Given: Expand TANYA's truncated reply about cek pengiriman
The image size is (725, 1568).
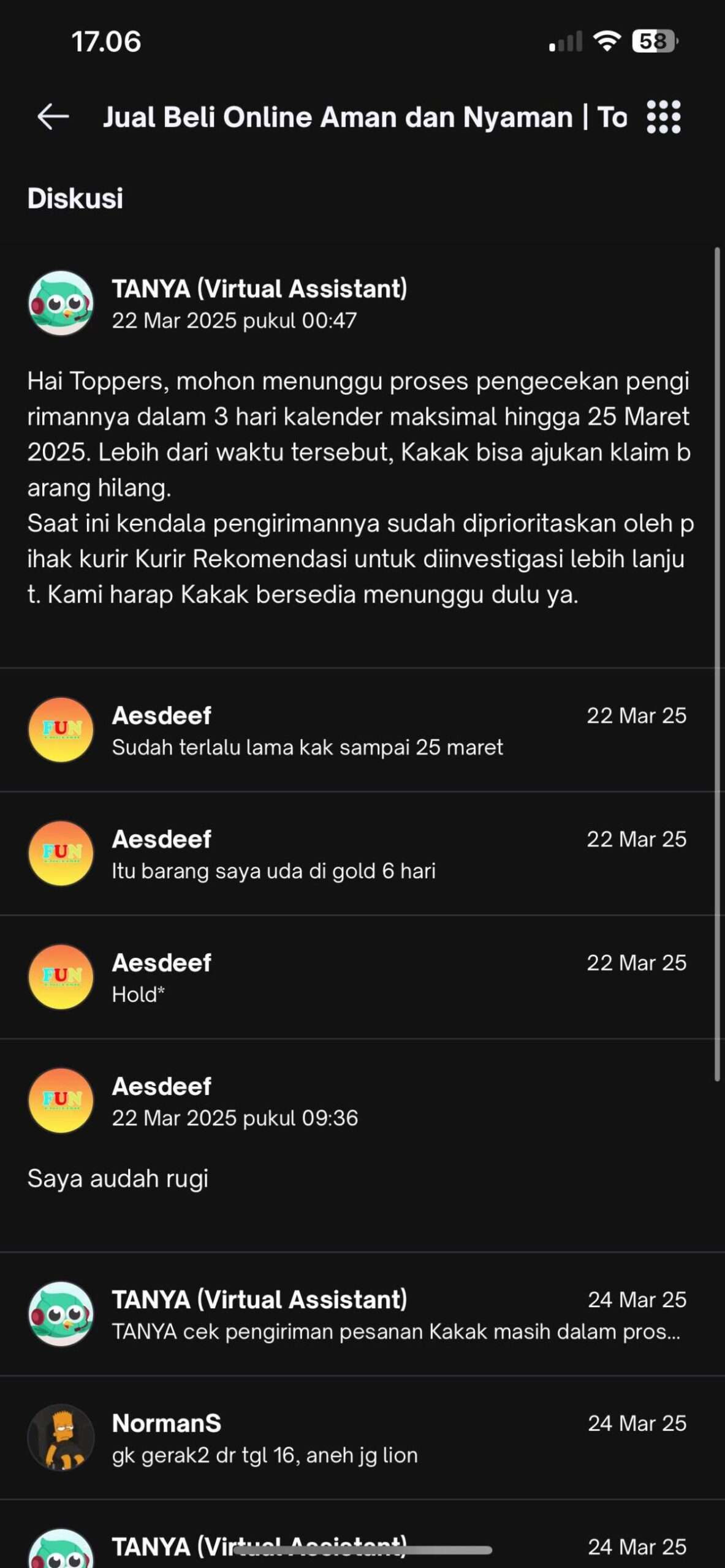Looking at the screenshot, I should [x=362, y=1314].
